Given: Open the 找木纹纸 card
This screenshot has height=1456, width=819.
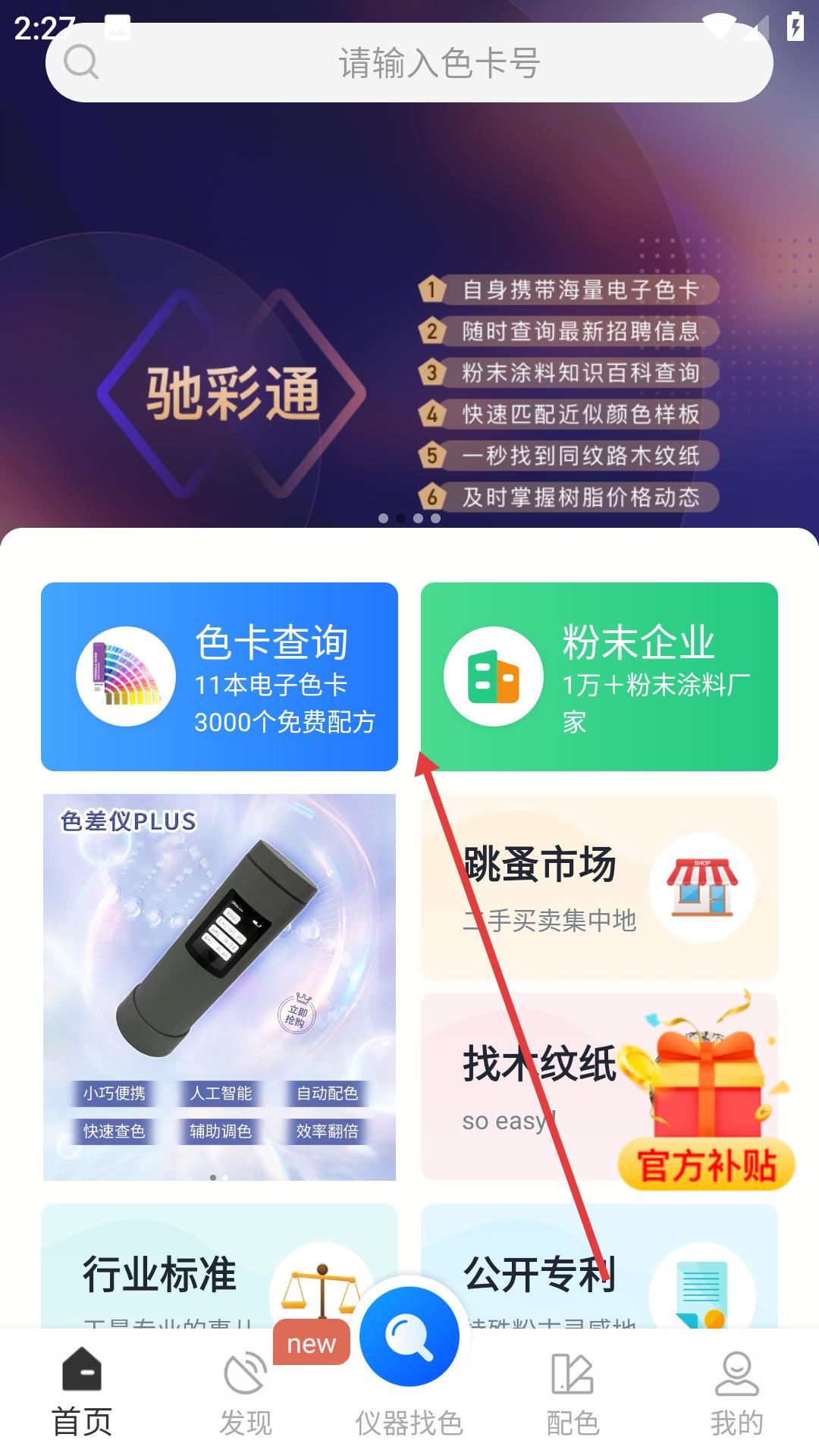Looking at the screenshot, I should 531,1084.
